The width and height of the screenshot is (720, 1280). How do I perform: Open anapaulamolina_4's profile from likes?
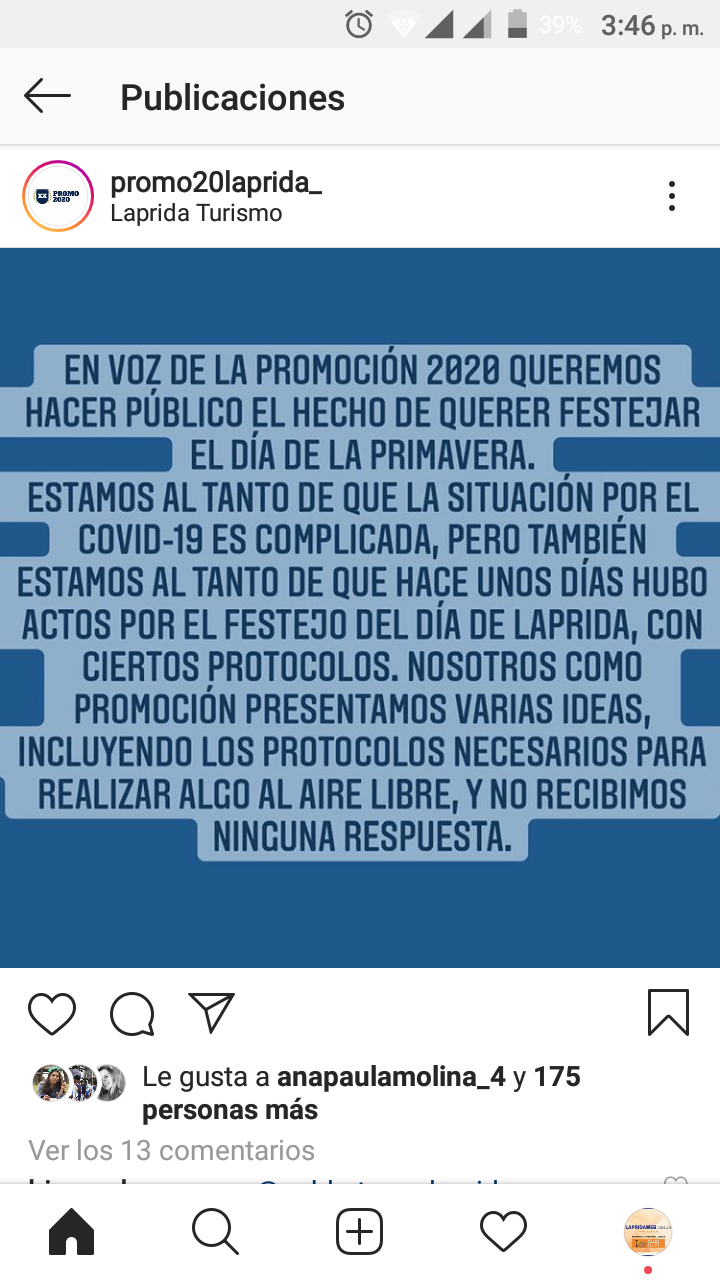pos(391,1077)
